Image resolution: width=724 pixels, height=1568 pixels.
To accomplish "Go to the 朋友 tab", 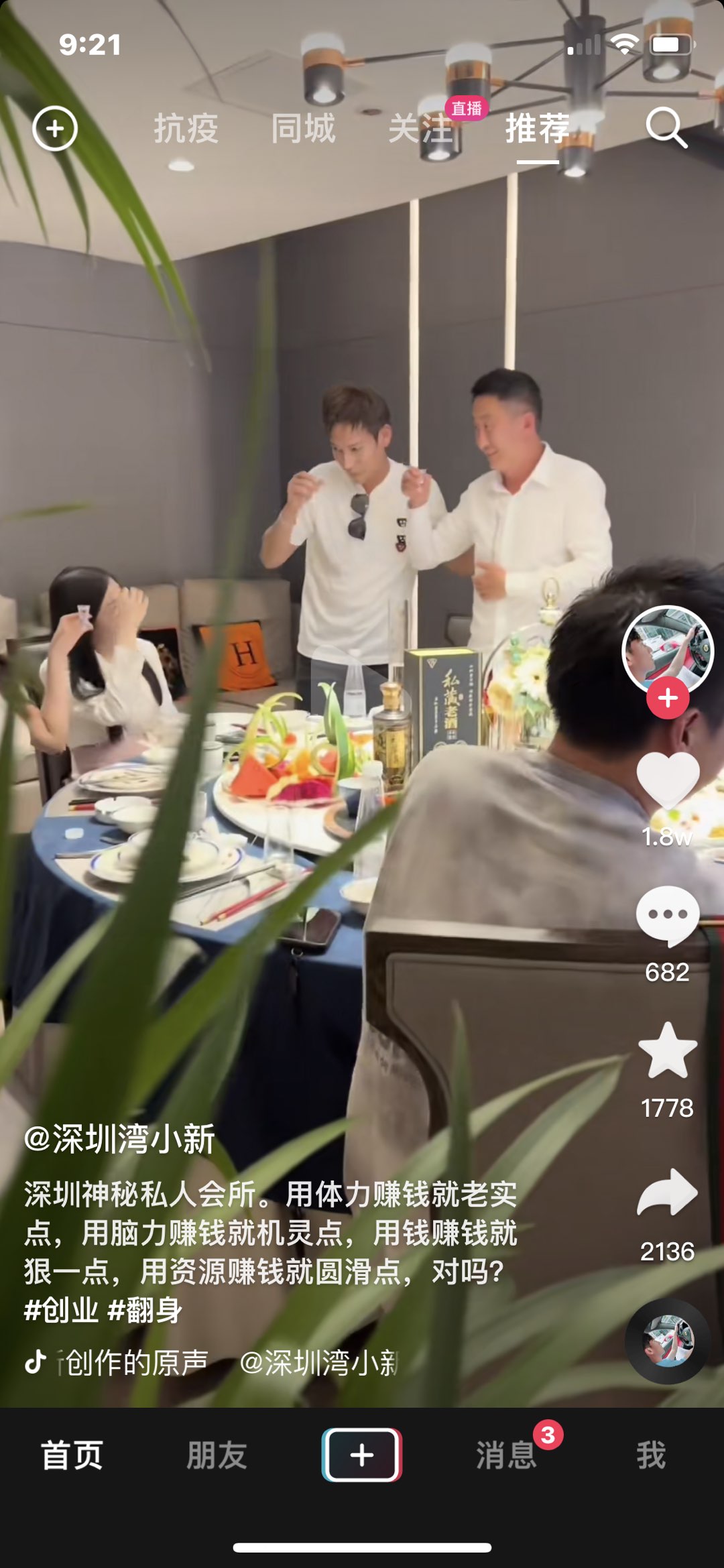I will click(x=217, y=1455).
